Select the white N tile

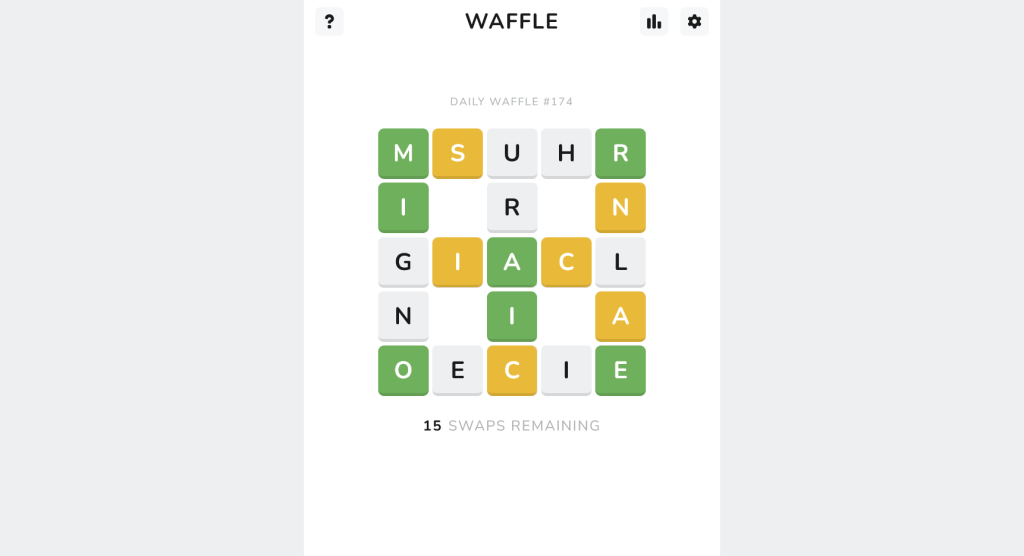403,316
